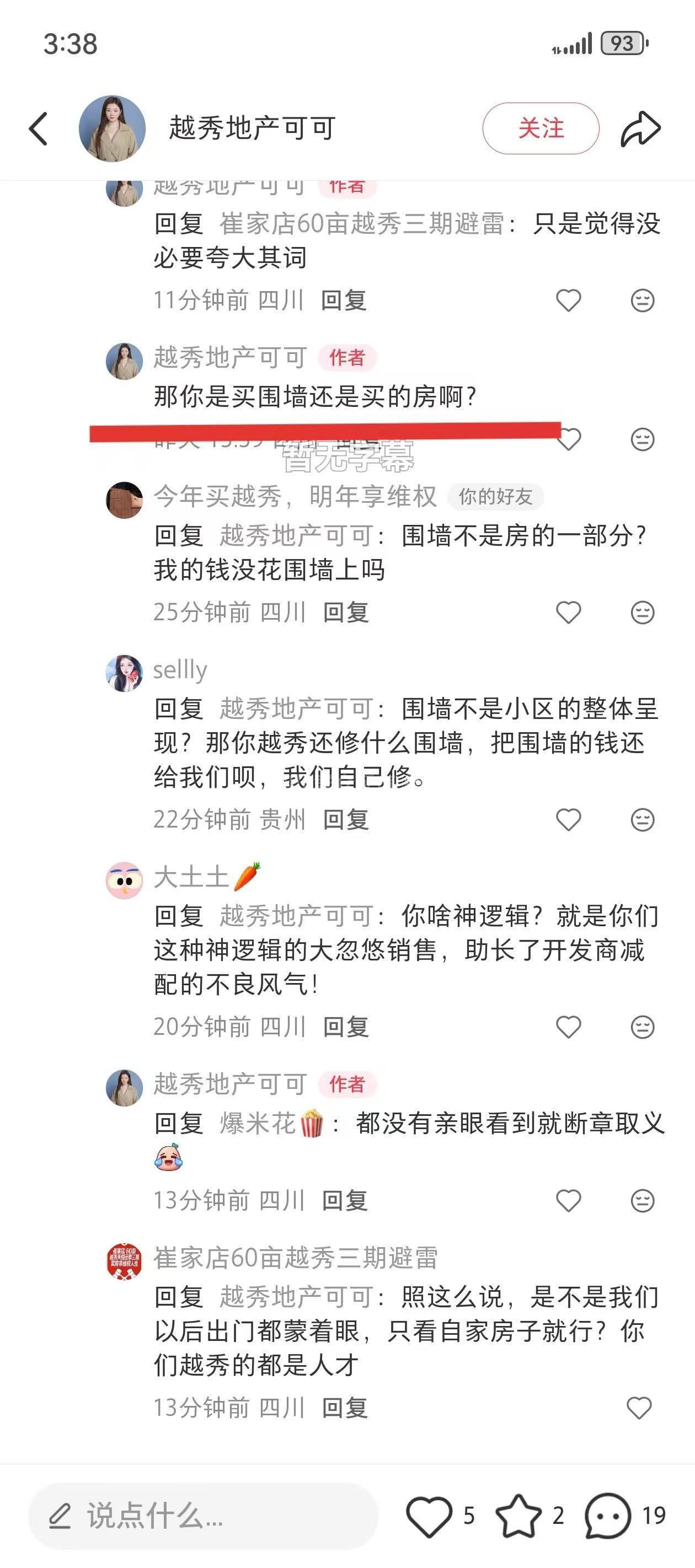This screenshot has height=1568, width=695.
Task: Share this post via arrow icon
Action: pyautogui.click(x=640, y=128)
